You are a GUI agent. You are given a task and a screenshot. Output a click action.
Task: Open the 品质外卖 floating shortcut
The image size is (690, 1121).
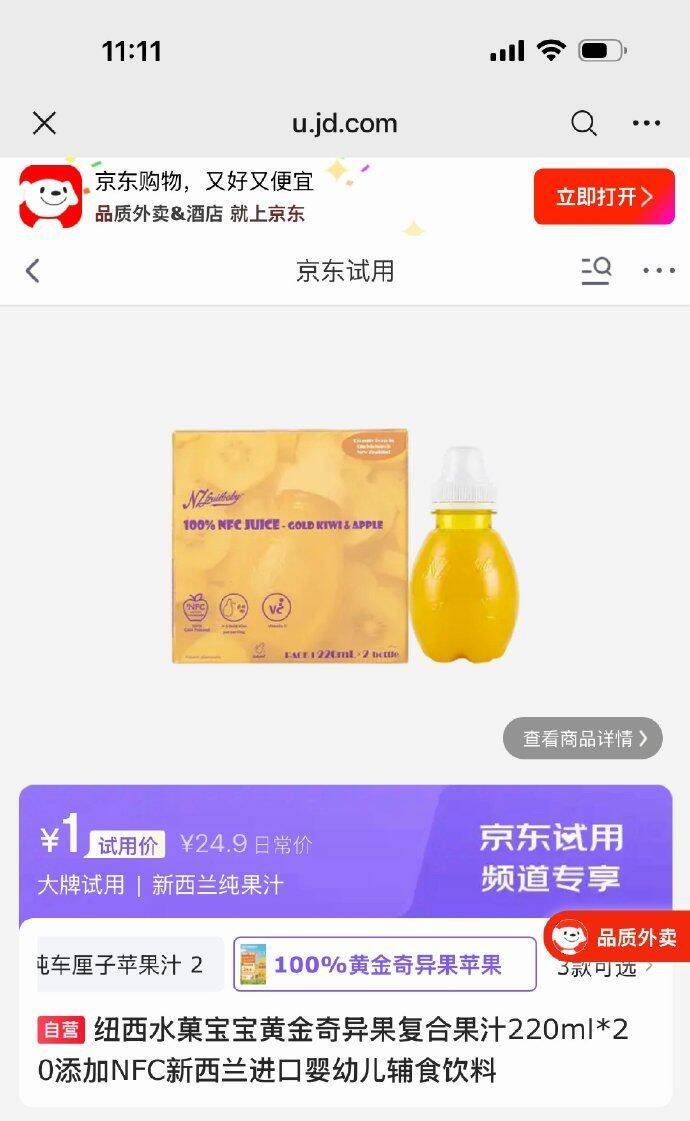[618, 937]
